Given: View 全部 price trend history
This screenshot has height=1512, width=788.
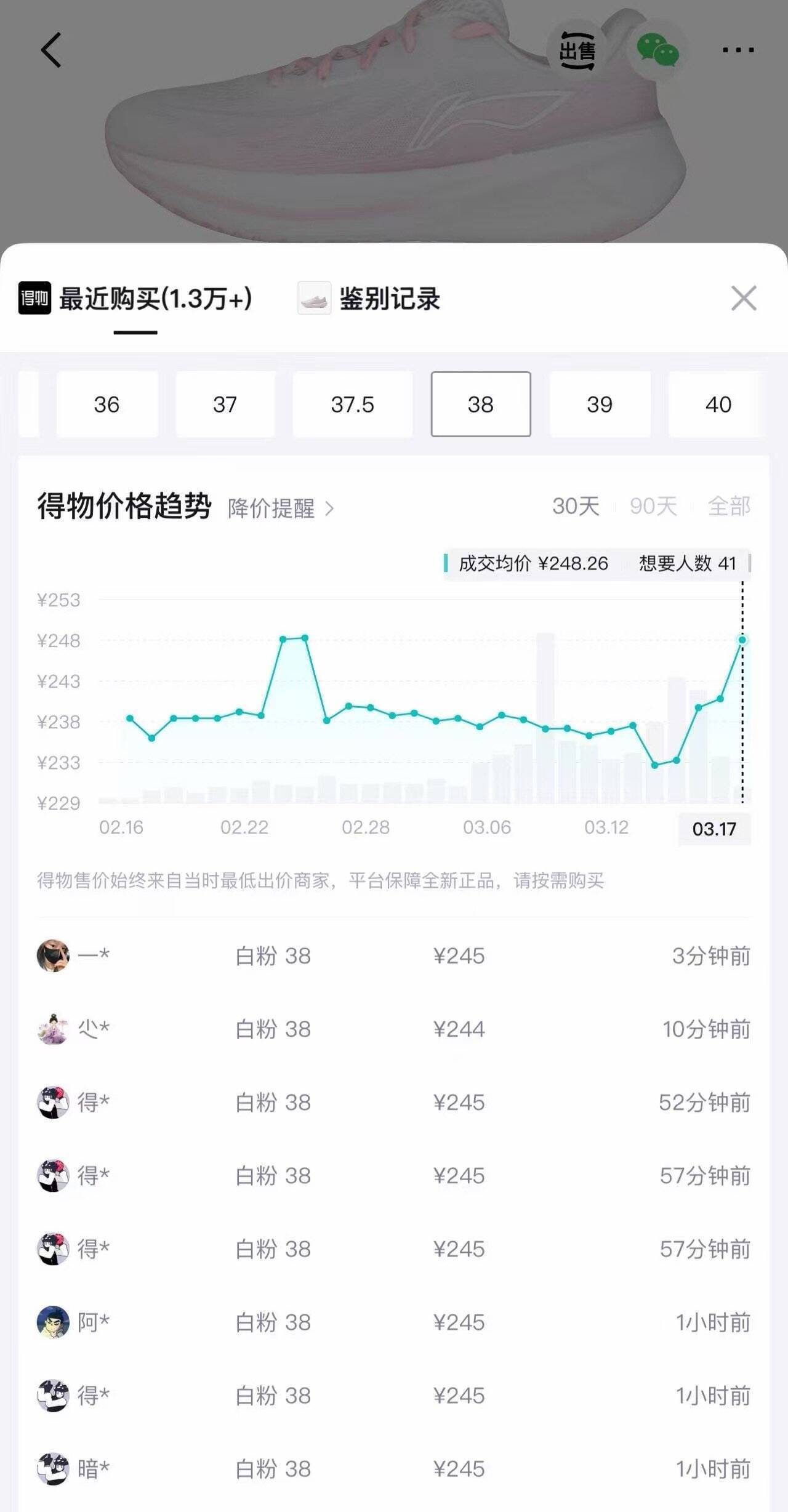Looking at the screenshot, I should [729, 507].
